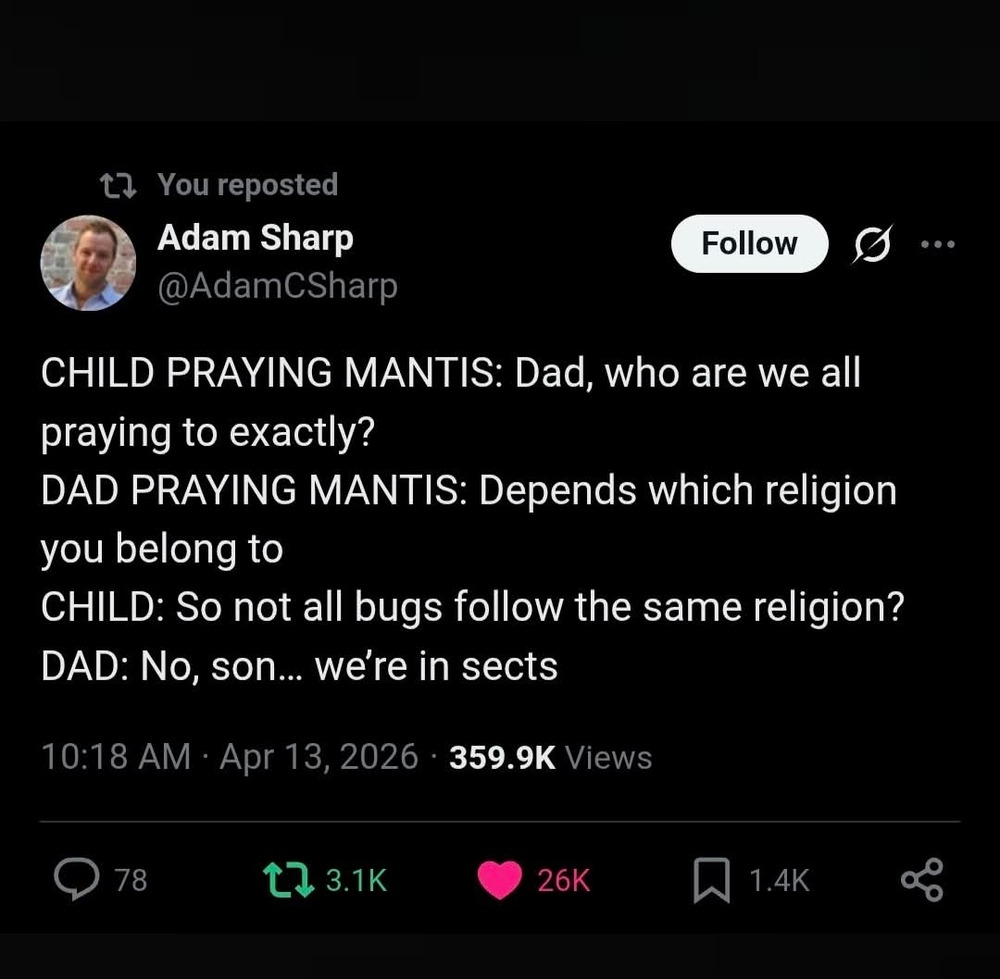
Task: Open Adam Sharp's profile picture
Action: pyautogui.click(x=88, y=263)
